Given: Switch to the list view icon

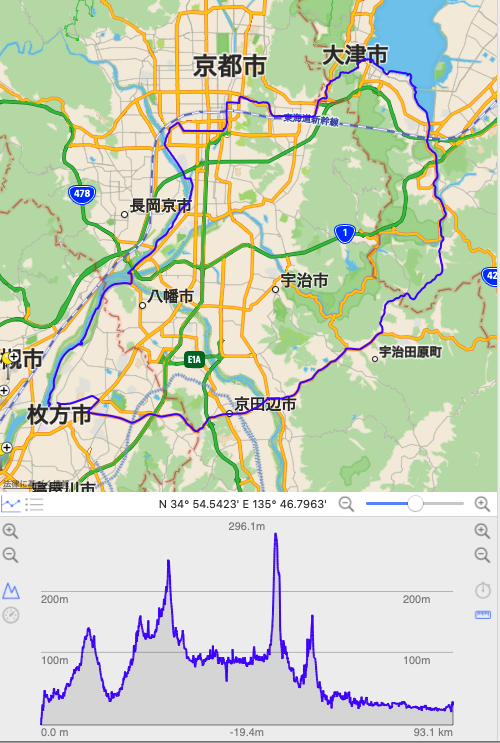Looking at the screenshot, I should tap(34, 504).
